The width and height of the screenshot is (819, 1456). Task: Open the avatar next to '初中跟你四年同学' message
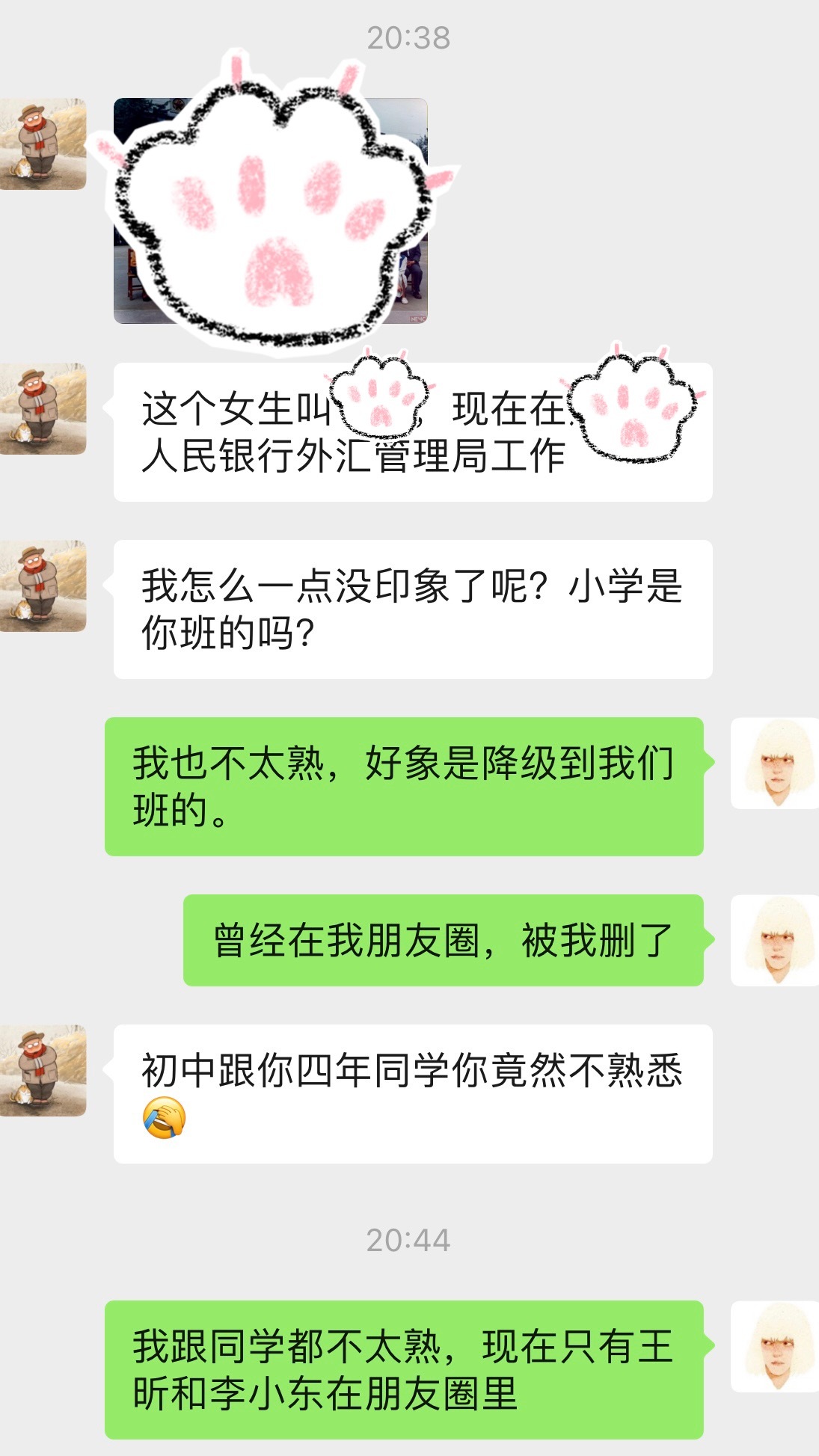(x=43, y=1071)
